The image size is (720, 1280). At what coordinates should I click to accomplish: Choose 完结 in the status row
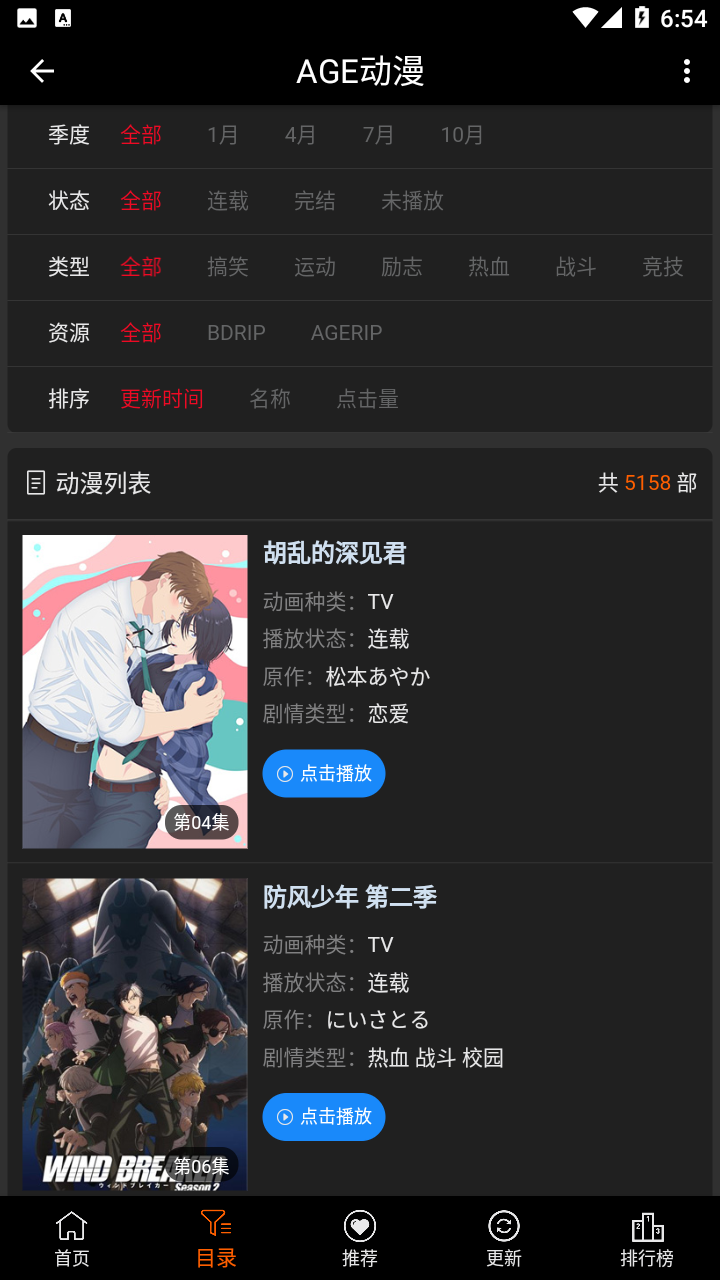(x=315, y=201)
